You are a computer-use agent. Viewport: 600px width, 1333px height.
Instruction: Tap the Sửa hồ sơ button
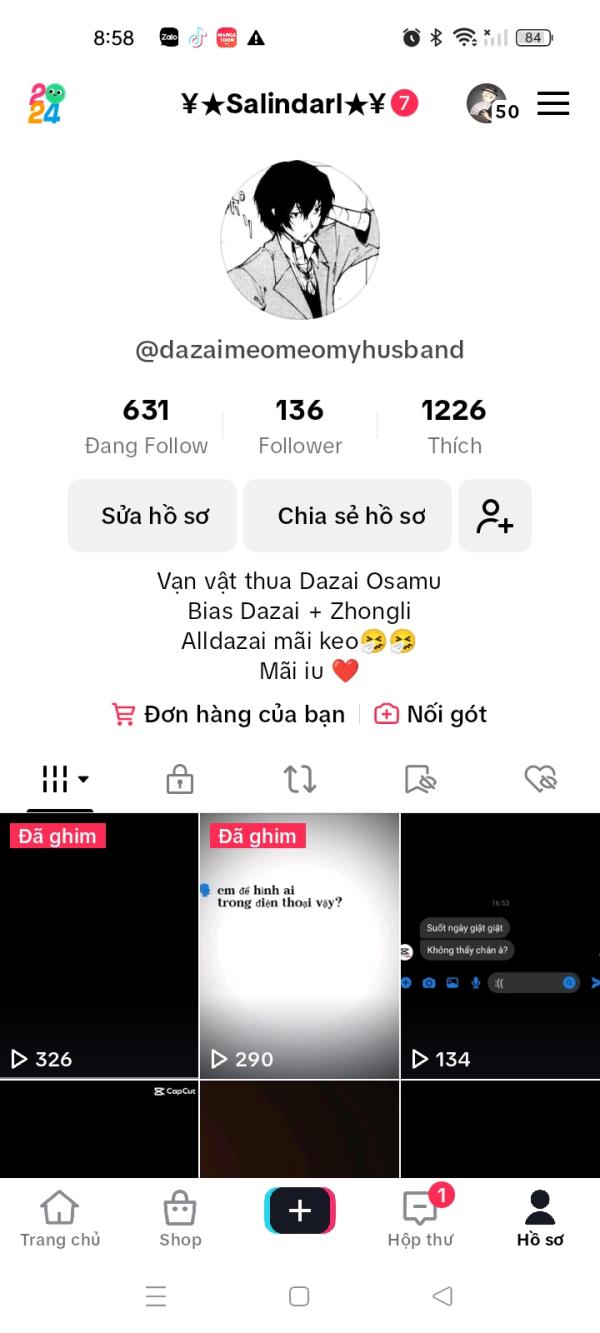coord(153,516)
